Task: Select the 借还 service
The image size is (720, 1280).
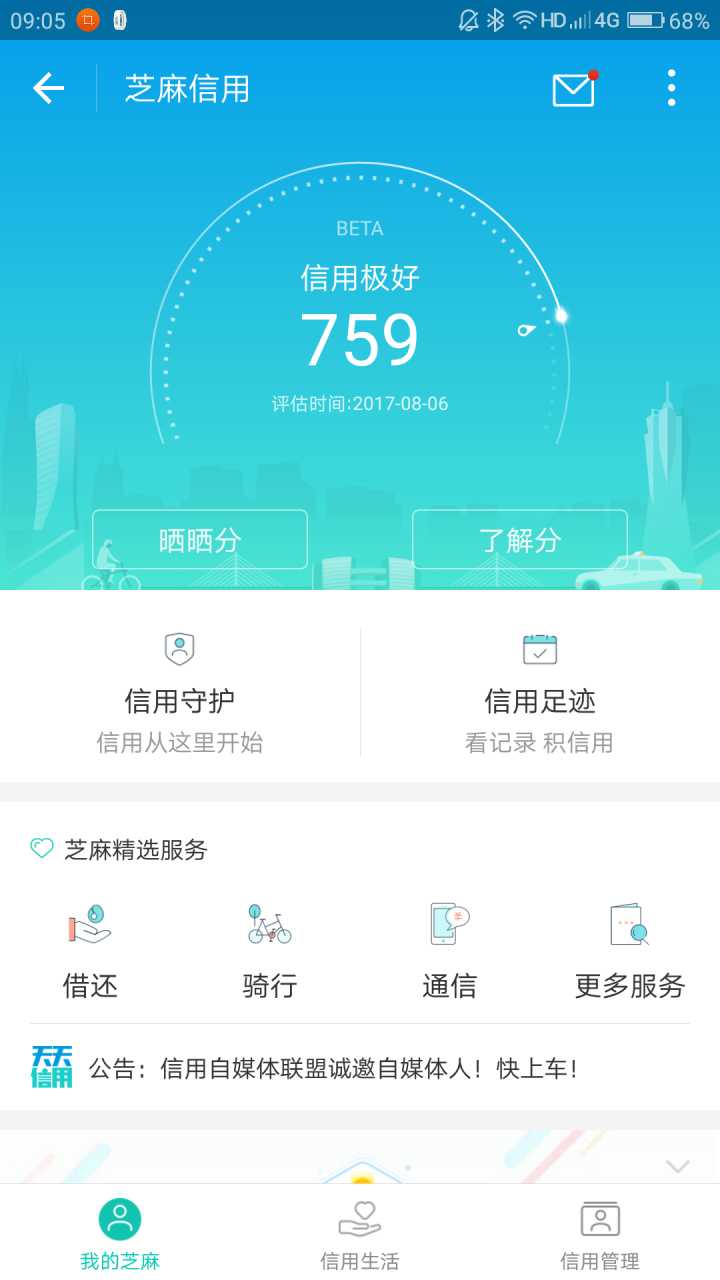Action: pyautogui.click(x=90, y=950)
